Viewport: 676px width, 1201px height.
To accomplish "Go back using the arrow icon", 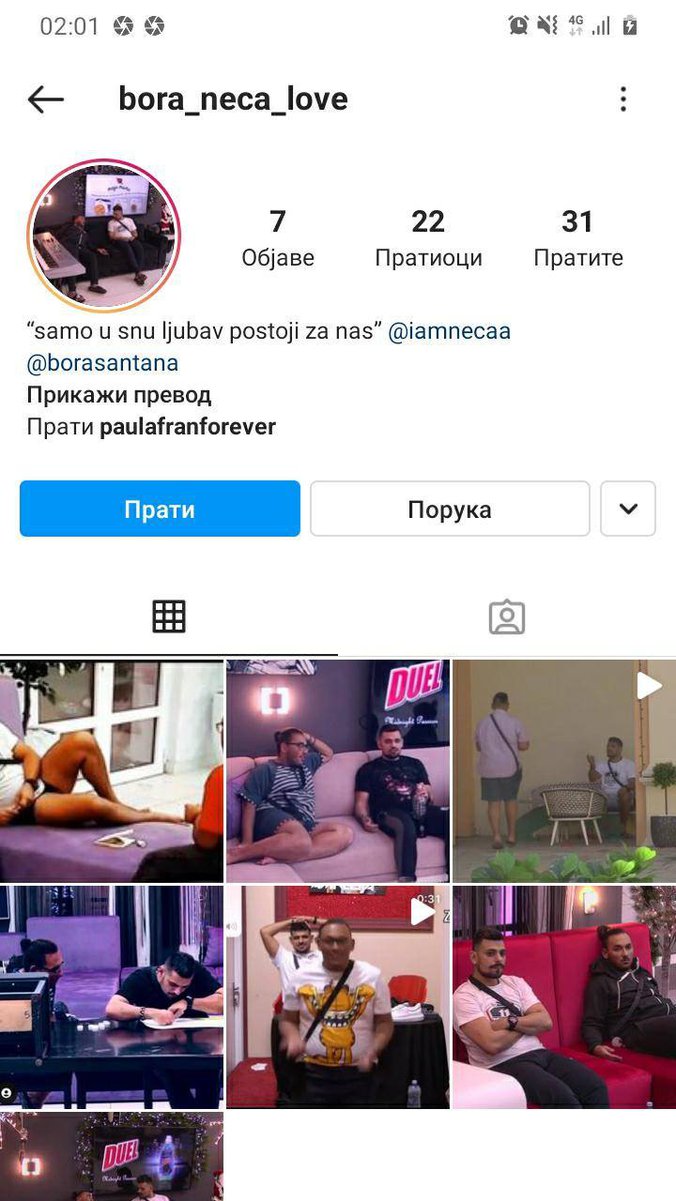I will (x=45, y=99).
